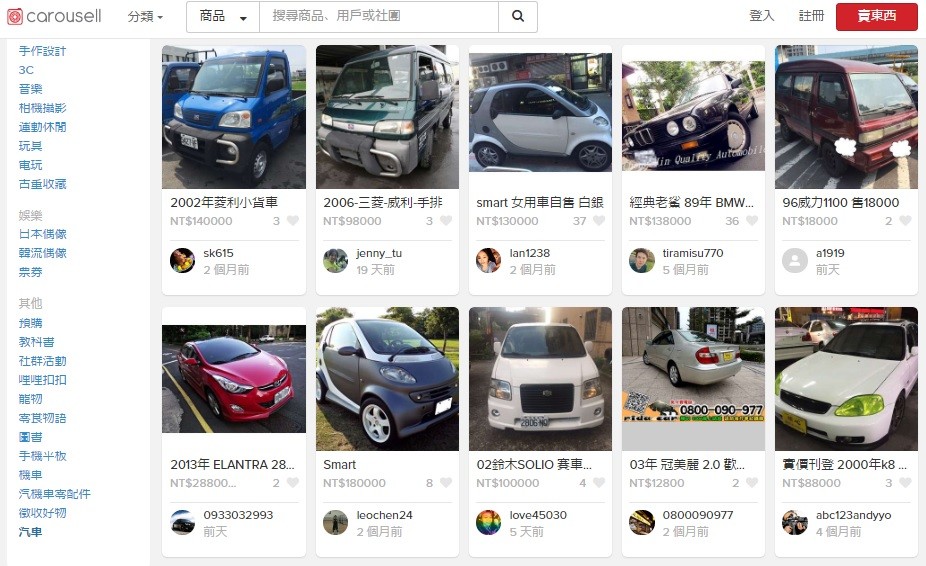This screenshot has height=566, width=926.
Task: Like the 經典老鯊 89年 BMW listing
Action: 752,221
